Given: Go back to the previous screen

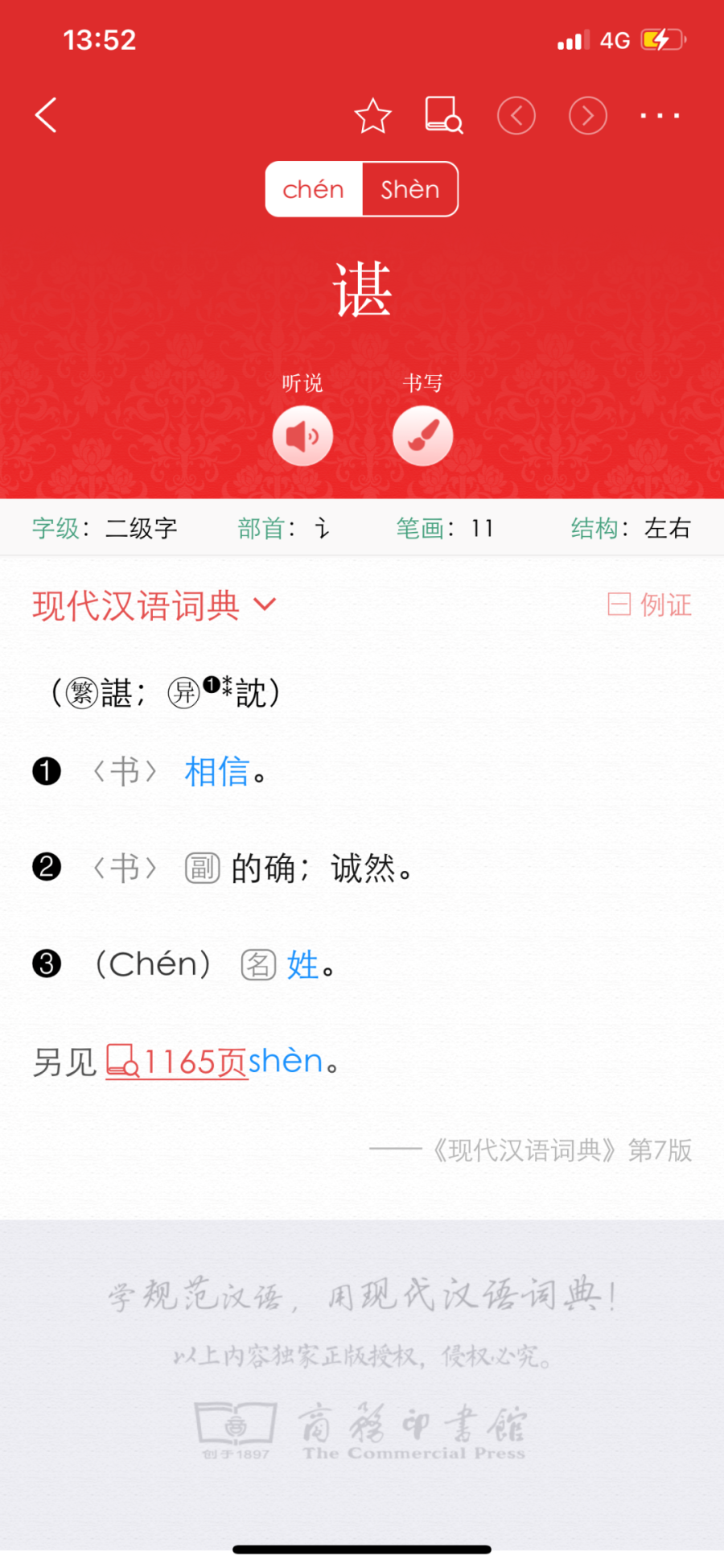Looking at the screenshot, I should tap(47, 115).
